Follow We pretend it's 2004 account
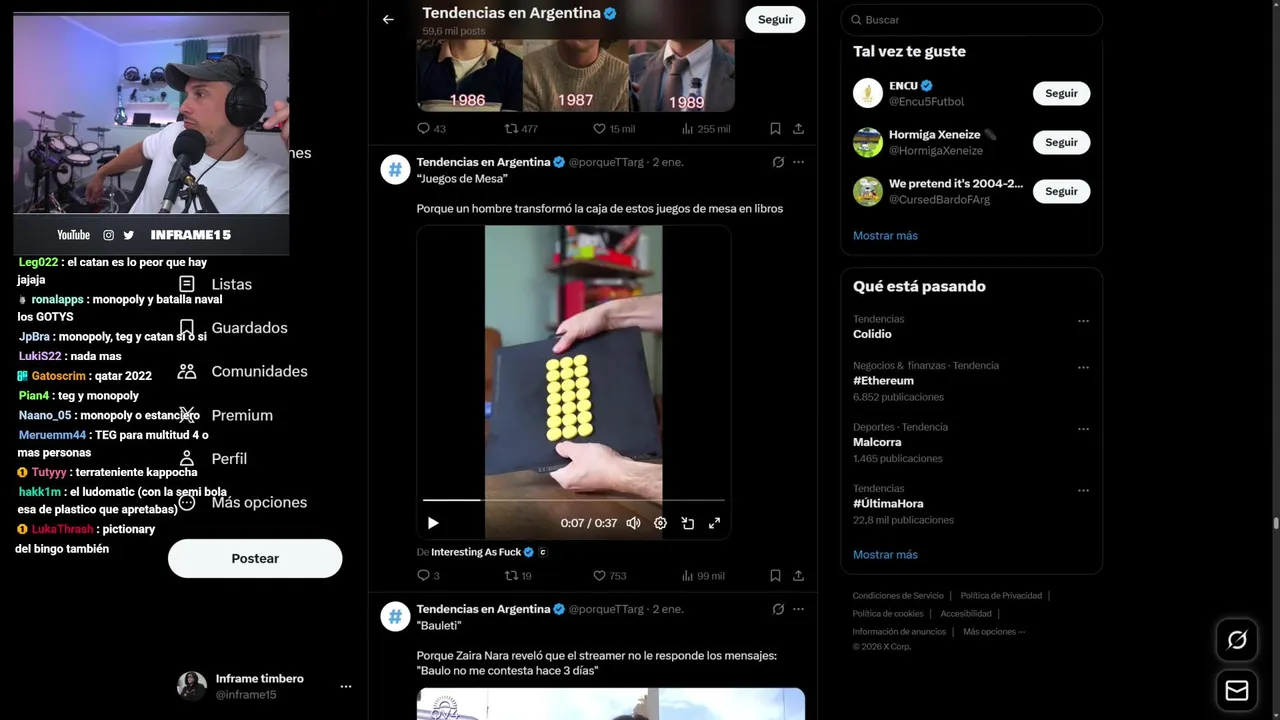 [1061, 191]
